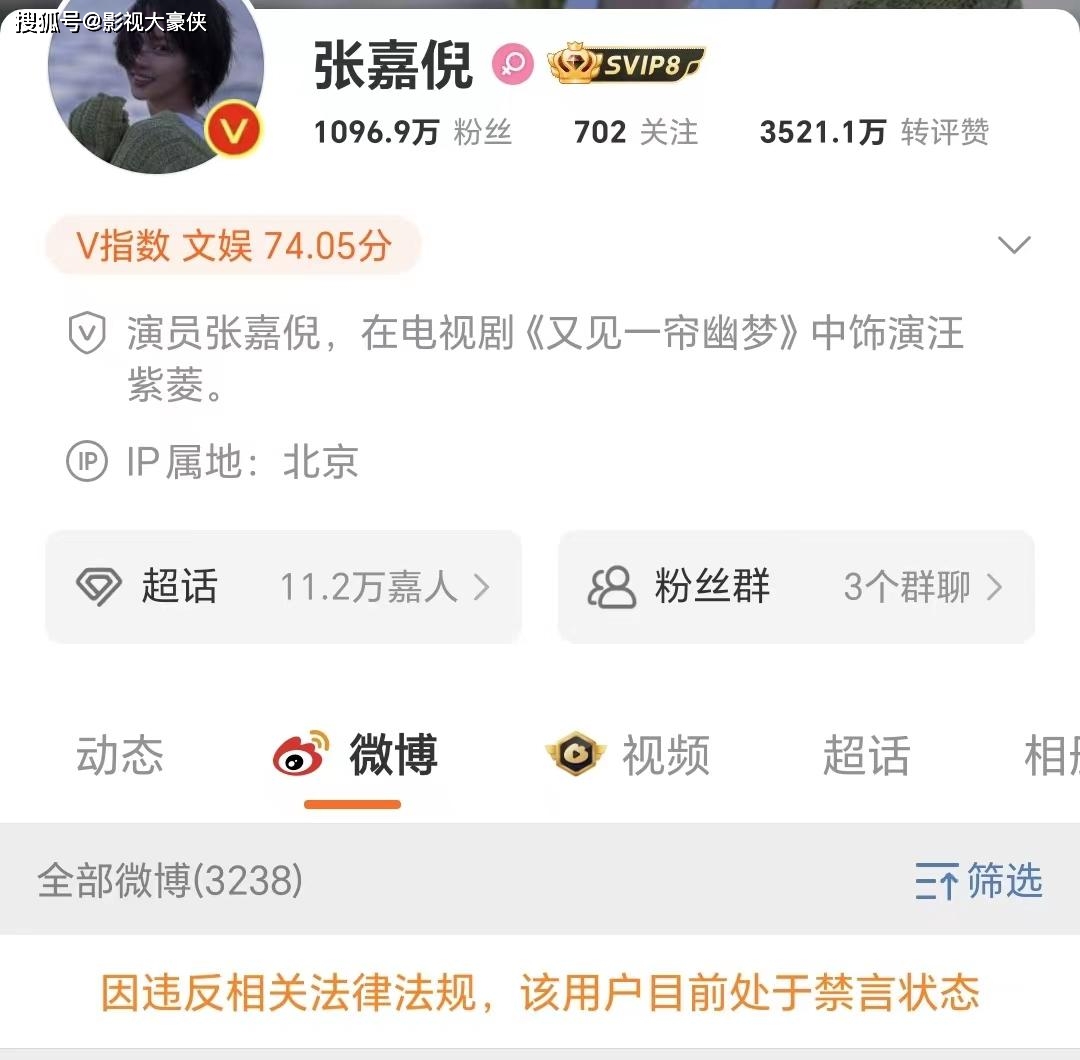
Task: Select the 微博 tab
Action: 356,755
